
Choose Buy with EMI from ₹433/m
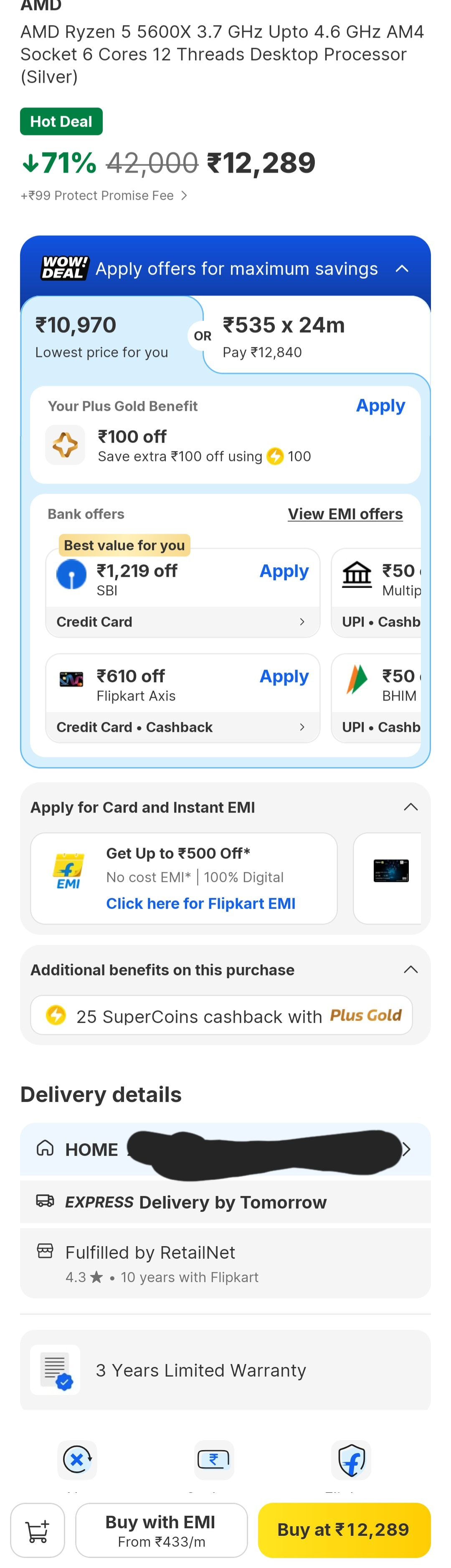pos(161,1530)
